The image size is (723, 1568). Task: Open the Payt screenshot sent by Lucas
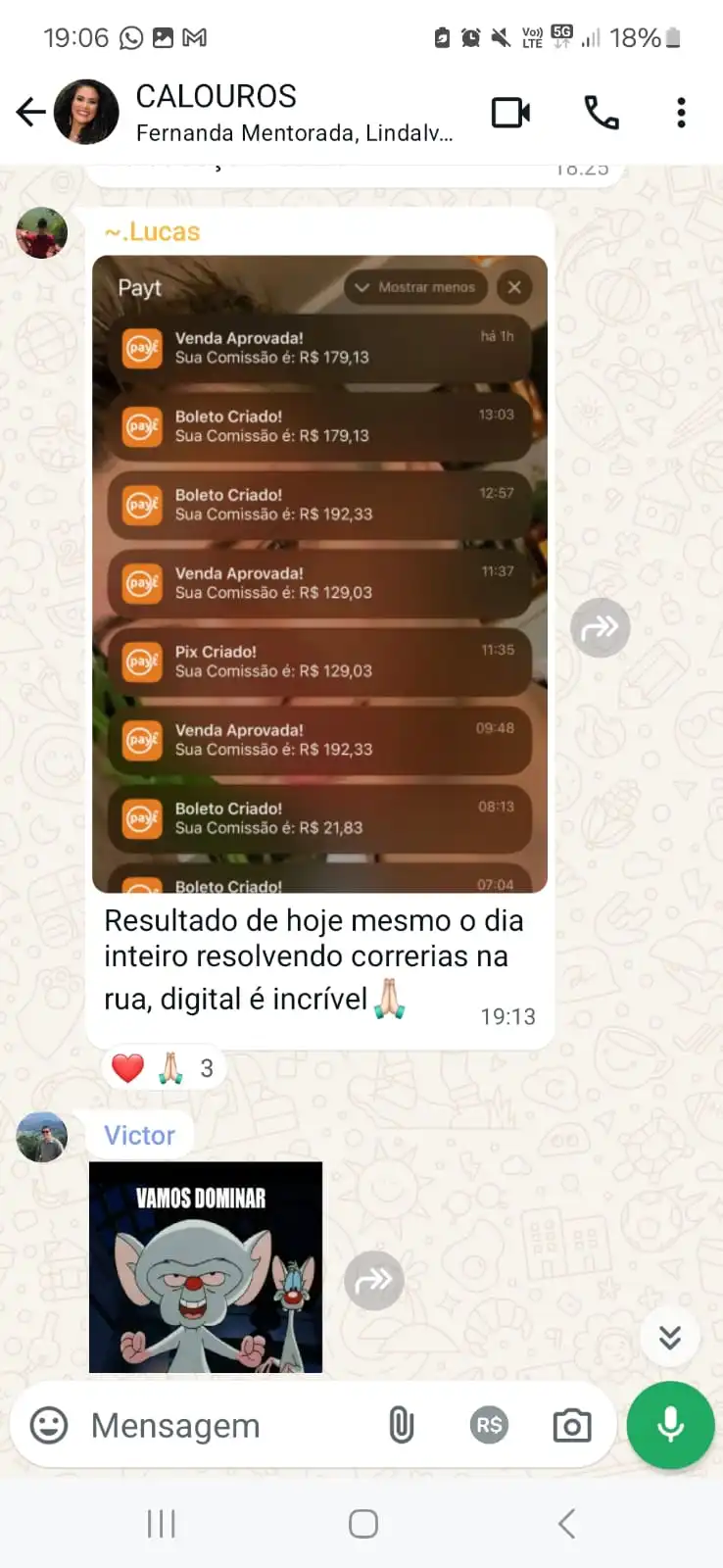click(319, 574)
